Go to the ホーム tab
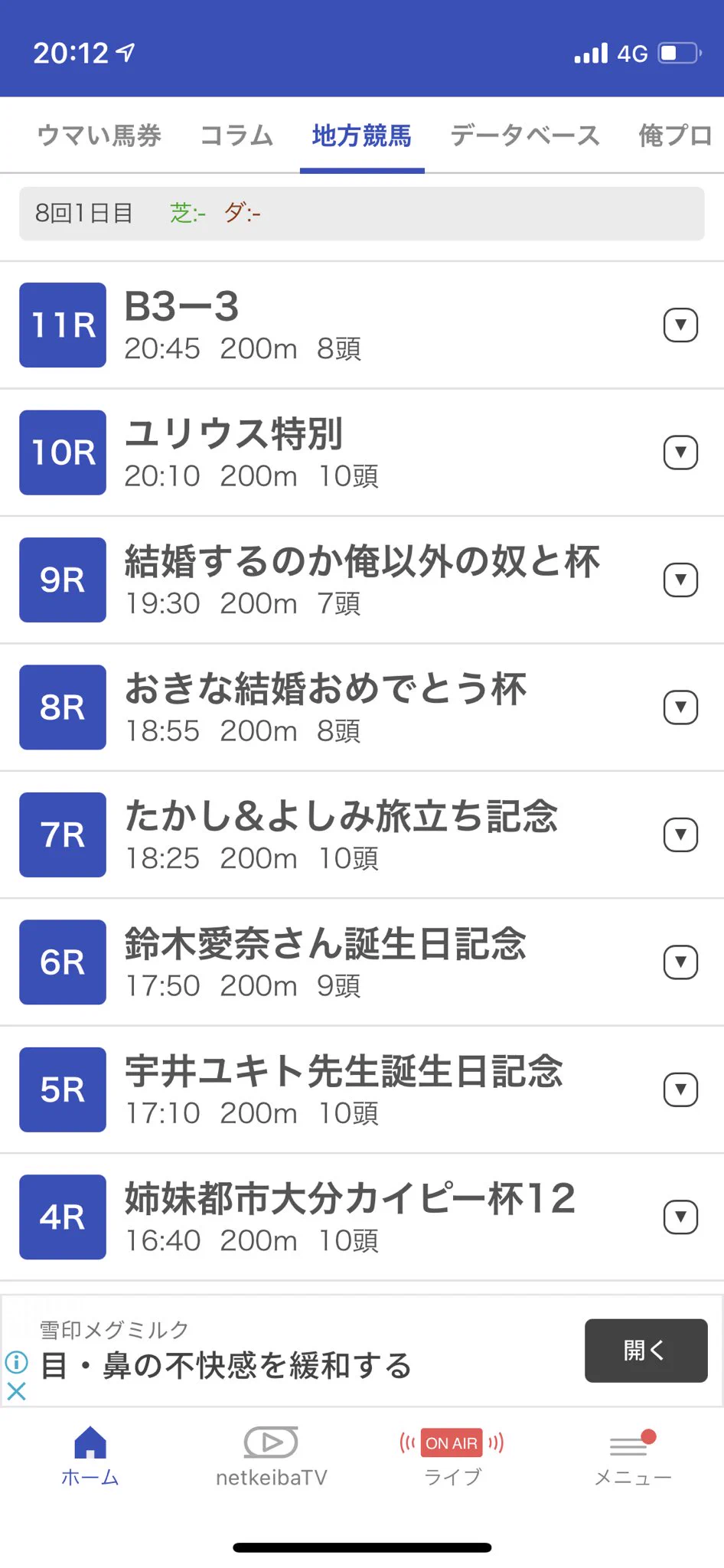 click(90, 1456)
